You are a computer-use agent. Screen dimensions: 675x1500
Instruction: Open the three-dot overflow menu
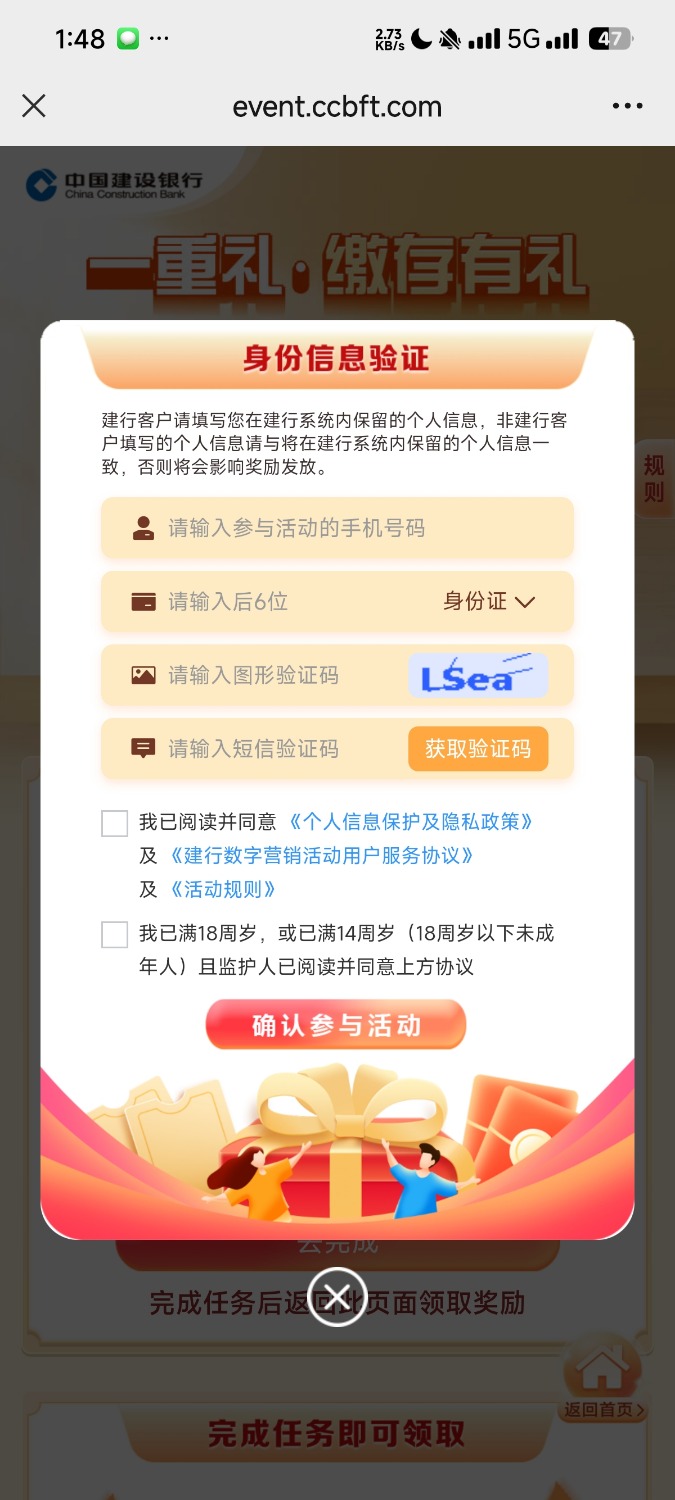tap(627, 106)
